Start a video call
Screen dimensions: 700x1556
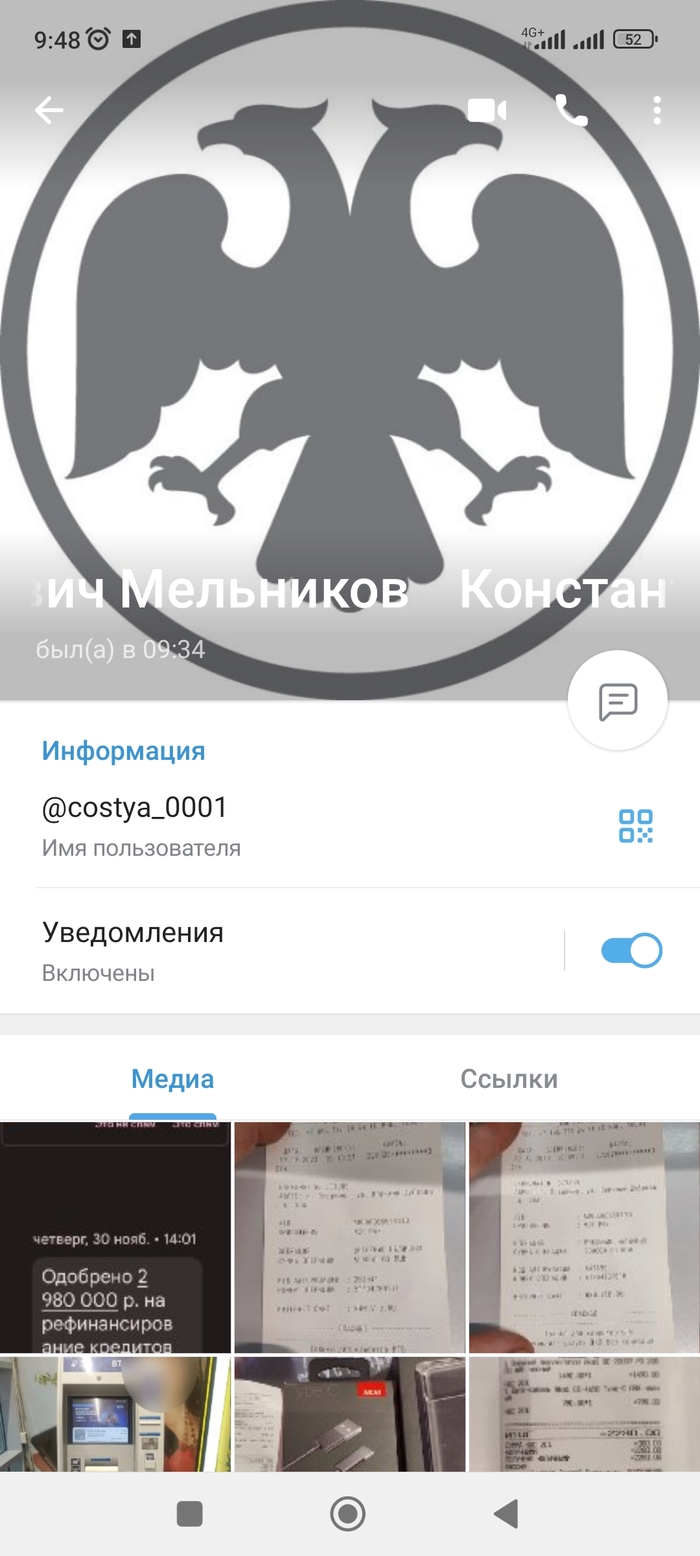486,110
